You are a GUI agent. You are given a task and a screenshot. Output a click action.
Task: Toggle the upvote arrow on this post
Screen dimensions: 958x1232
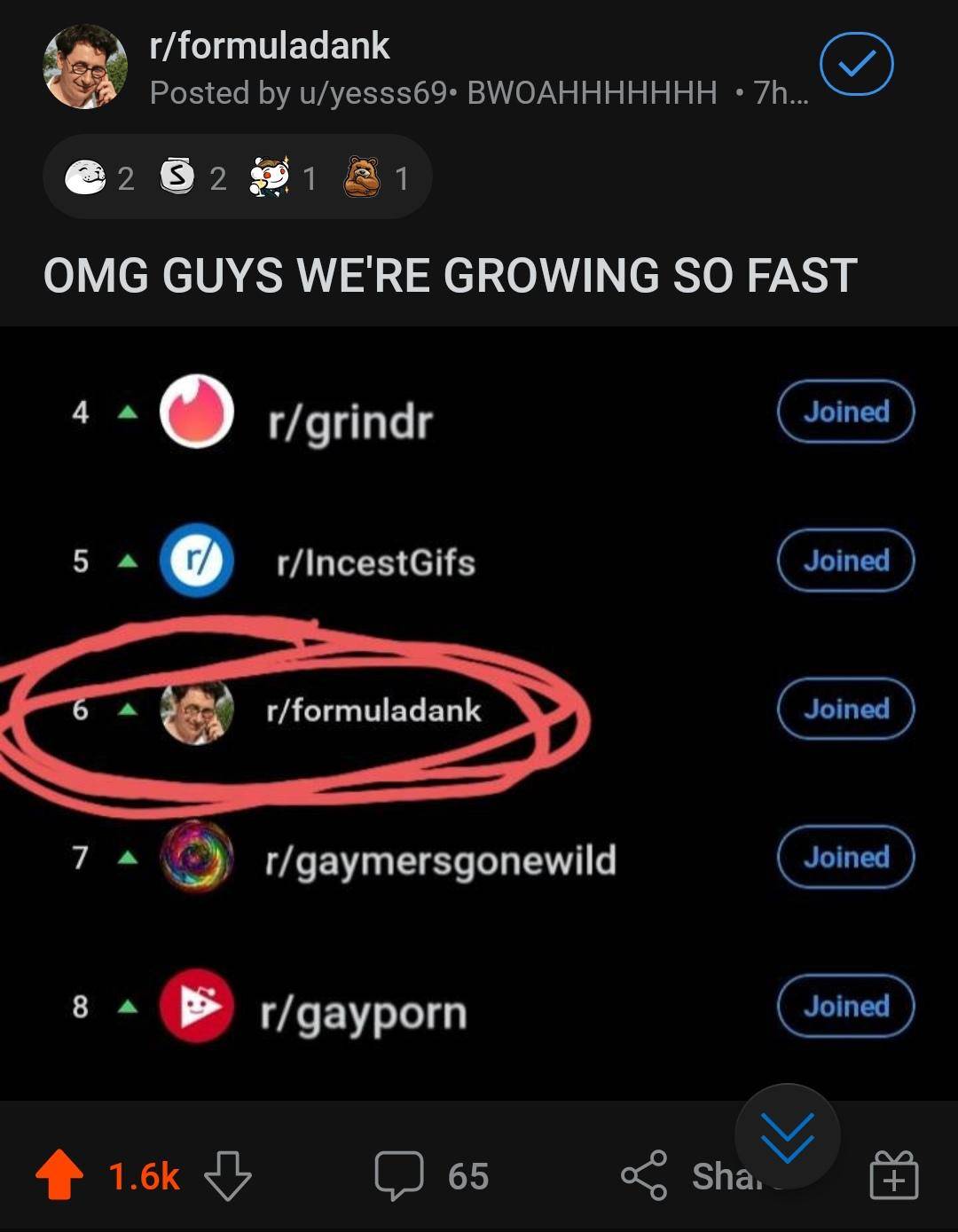click(x=59, y=1175)
